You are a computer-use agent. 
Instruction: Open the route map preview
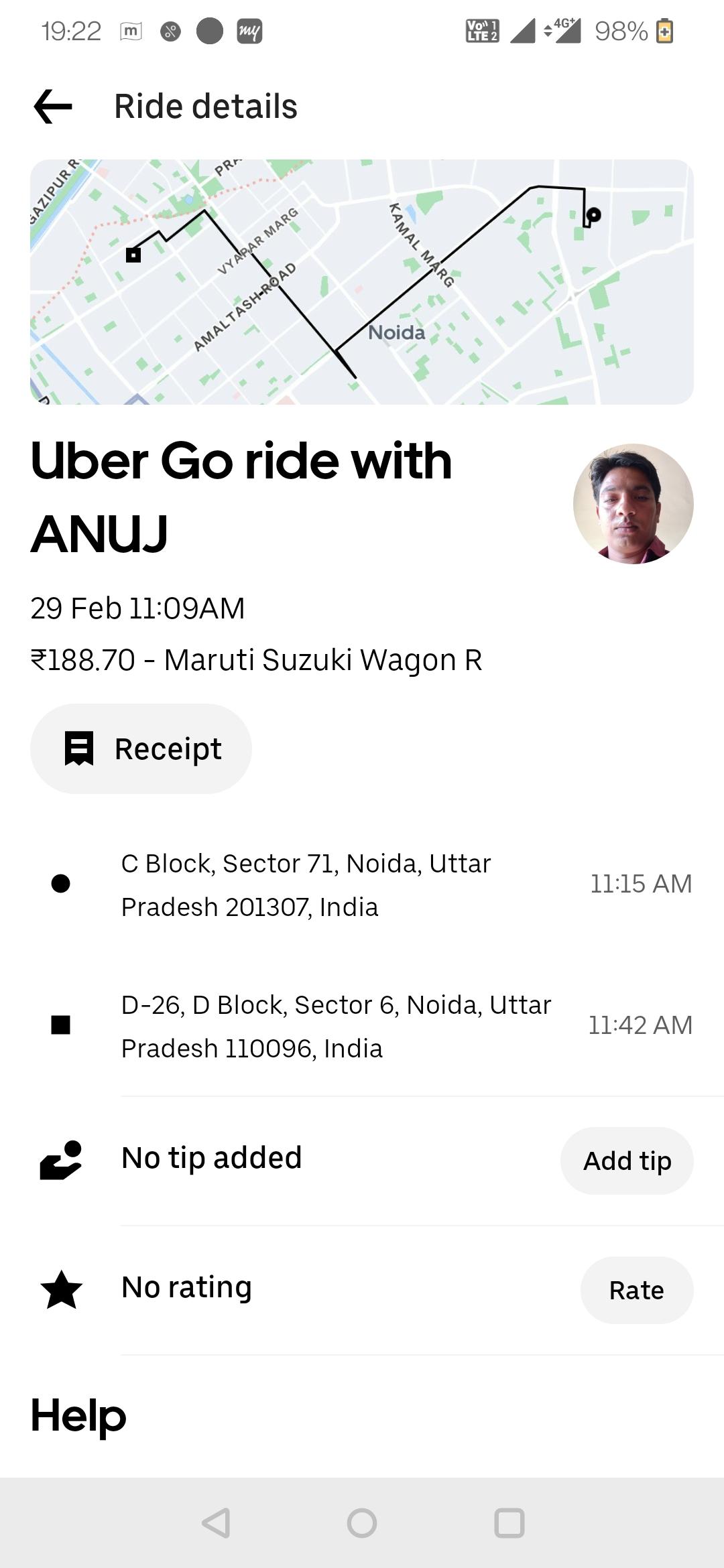pos(362,282)
